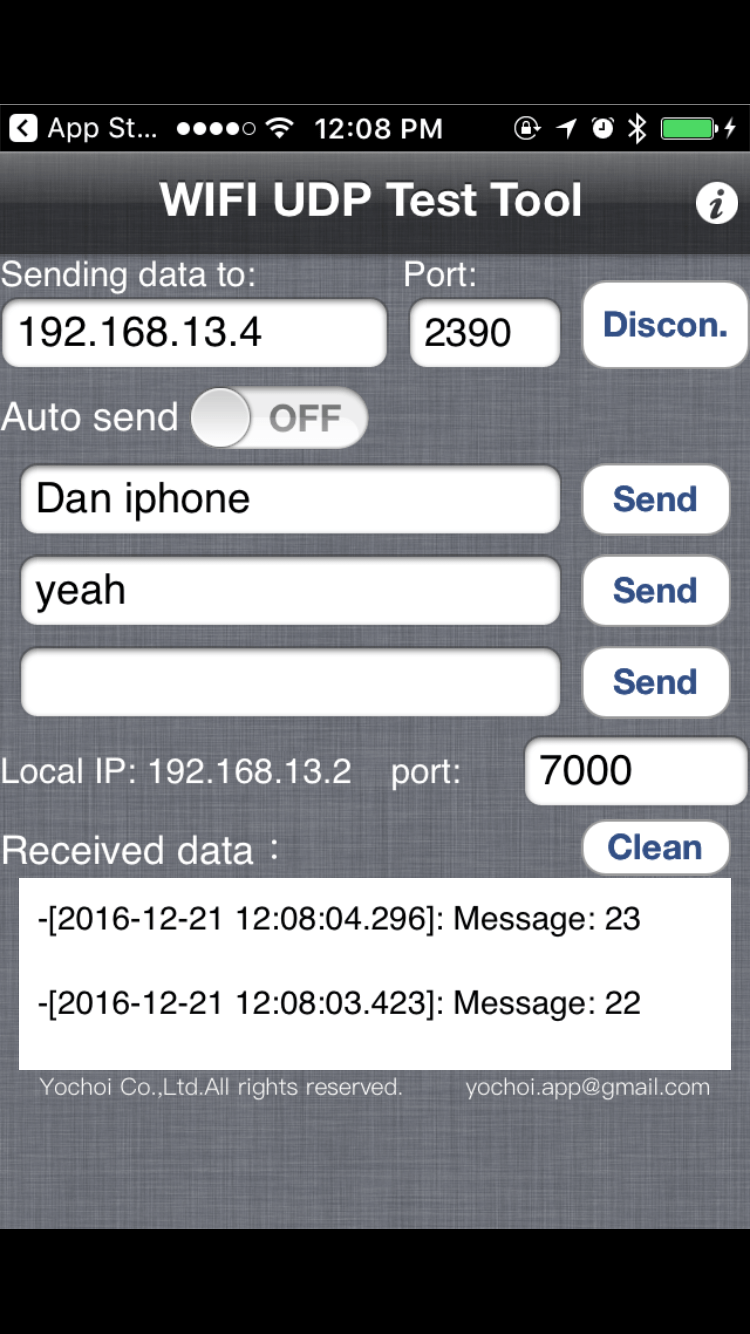
Task: Focus the empty third message field
Action: 290,682
